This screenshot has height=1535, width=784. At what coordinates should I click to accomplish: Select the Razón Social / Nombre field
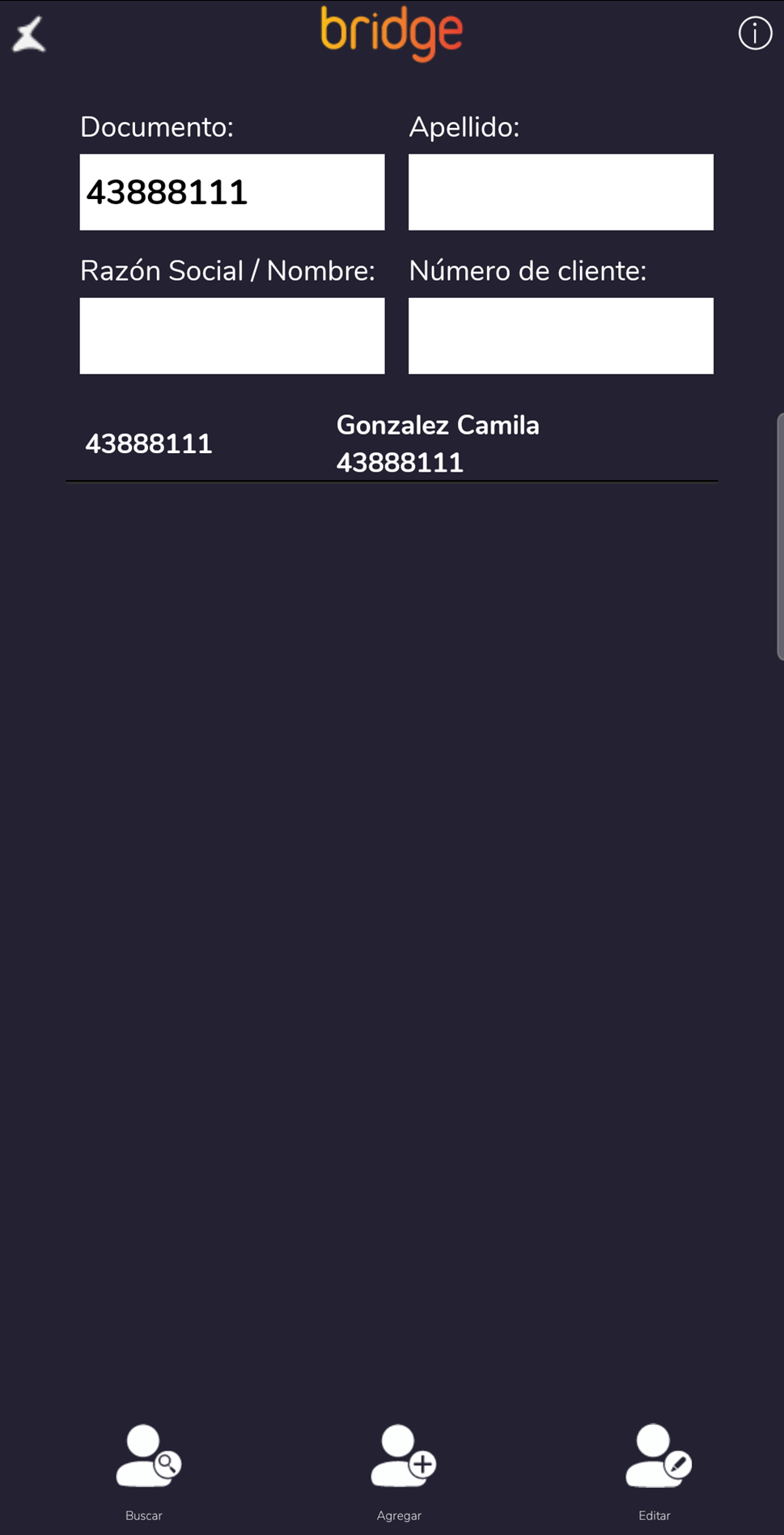coord(232,336)
